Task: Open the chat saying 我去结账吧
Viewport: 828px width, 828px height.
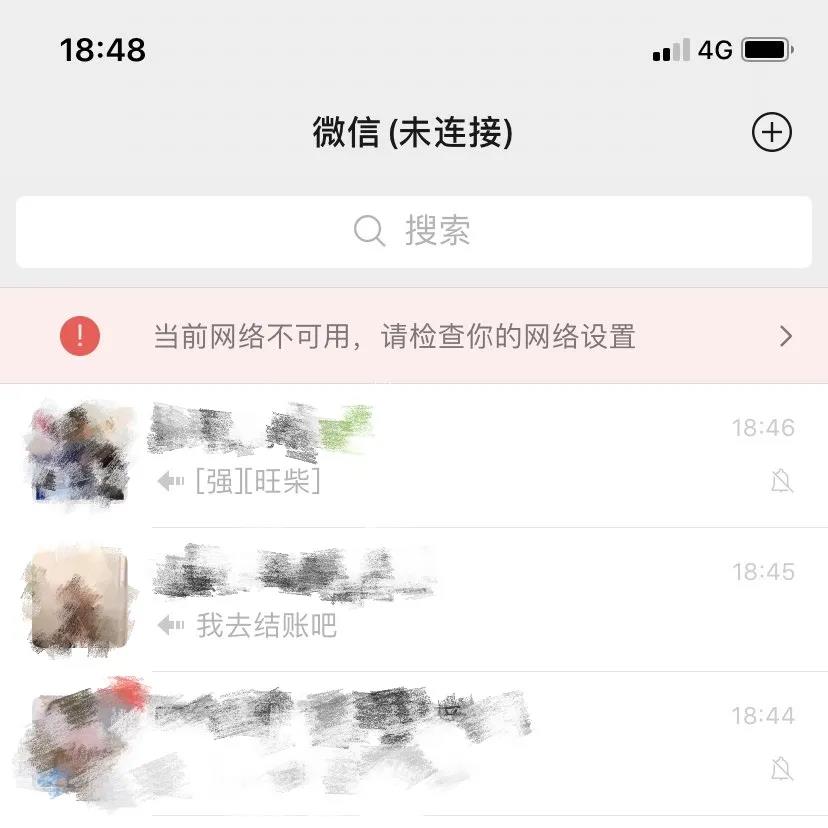Action: click(440, 600)
